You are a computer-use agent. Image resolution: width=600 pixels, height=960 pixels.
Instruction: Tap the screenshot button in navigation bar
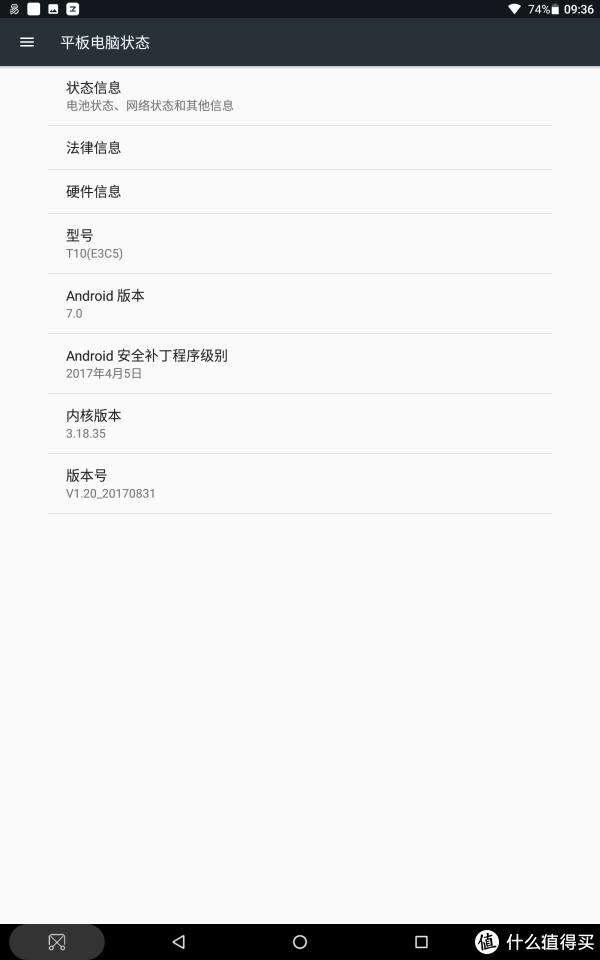click(57, 942)
